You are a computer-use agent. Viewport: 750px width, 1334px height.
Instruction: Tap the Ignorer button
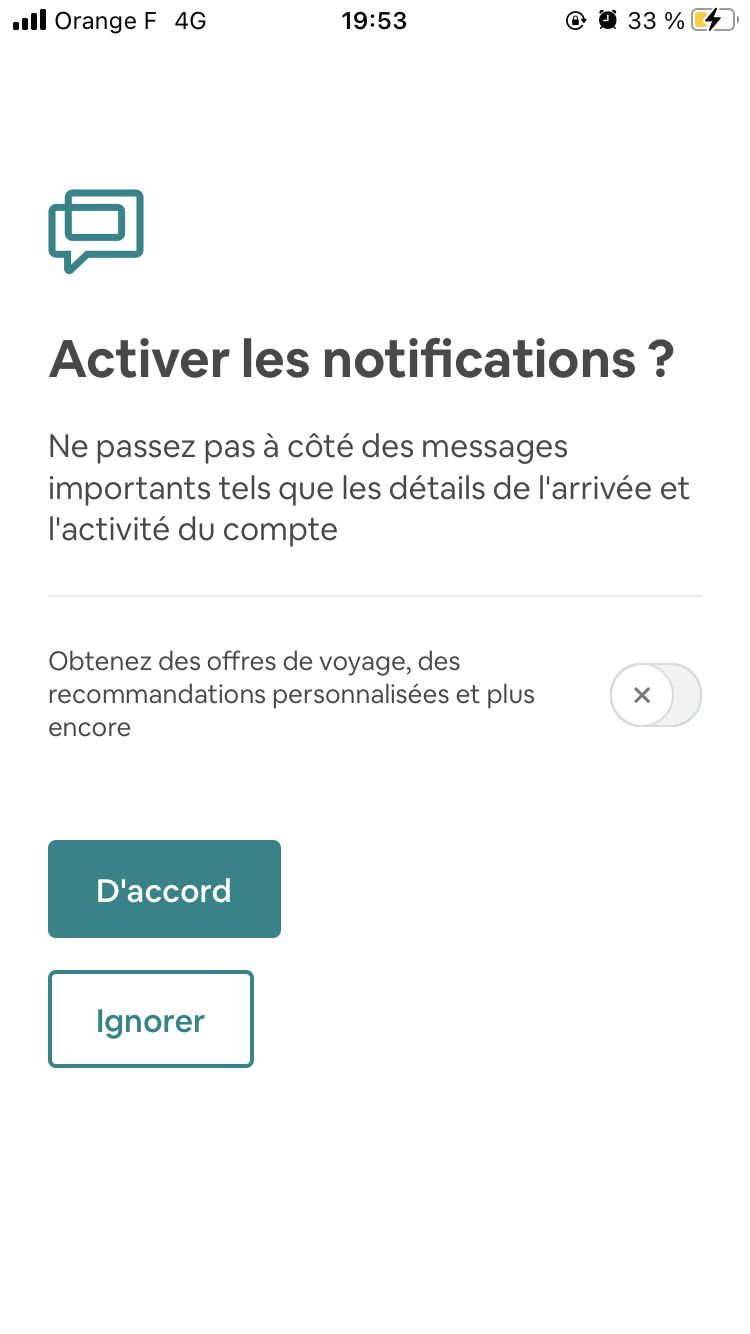point(150,1019)
